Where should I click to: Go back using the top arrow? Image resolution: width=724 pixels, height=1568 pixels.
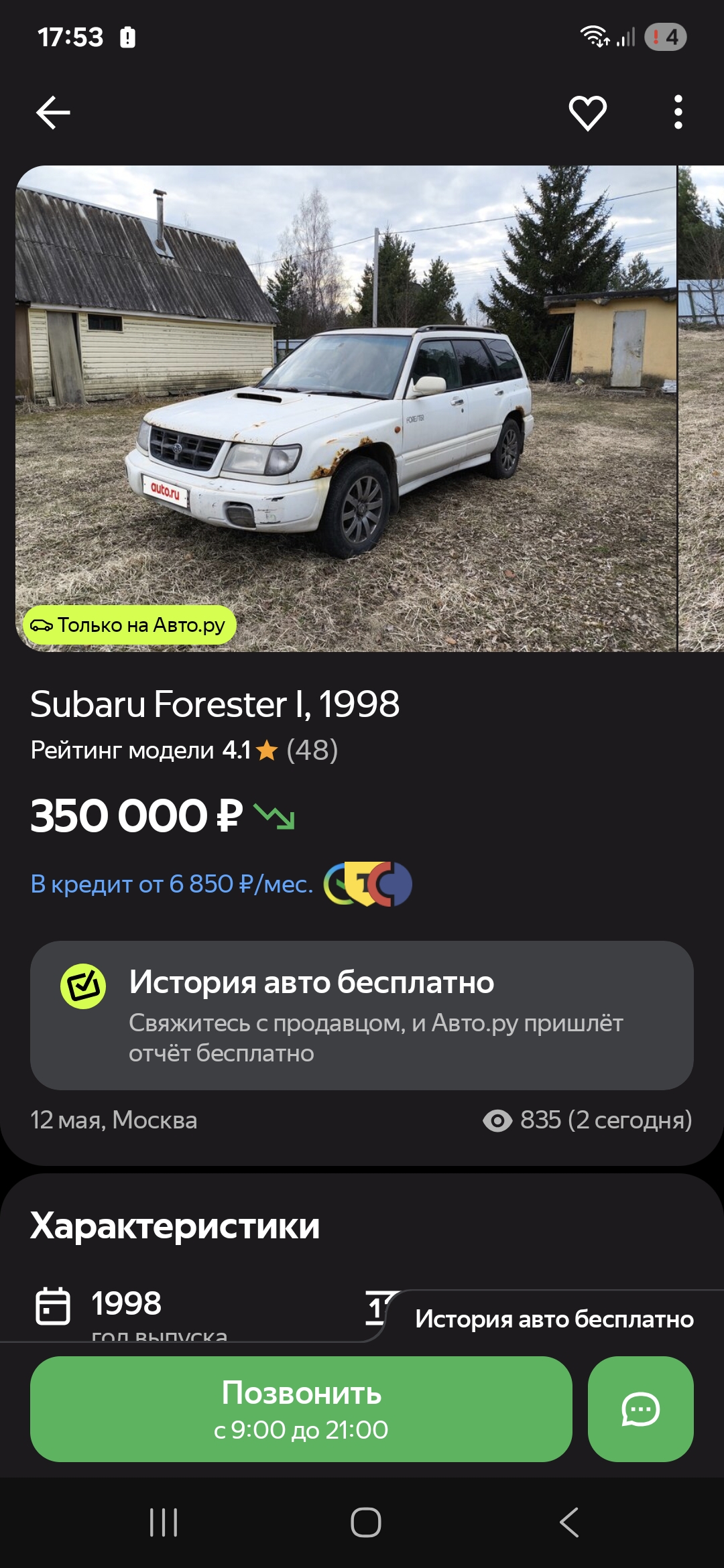click(53, 112)
